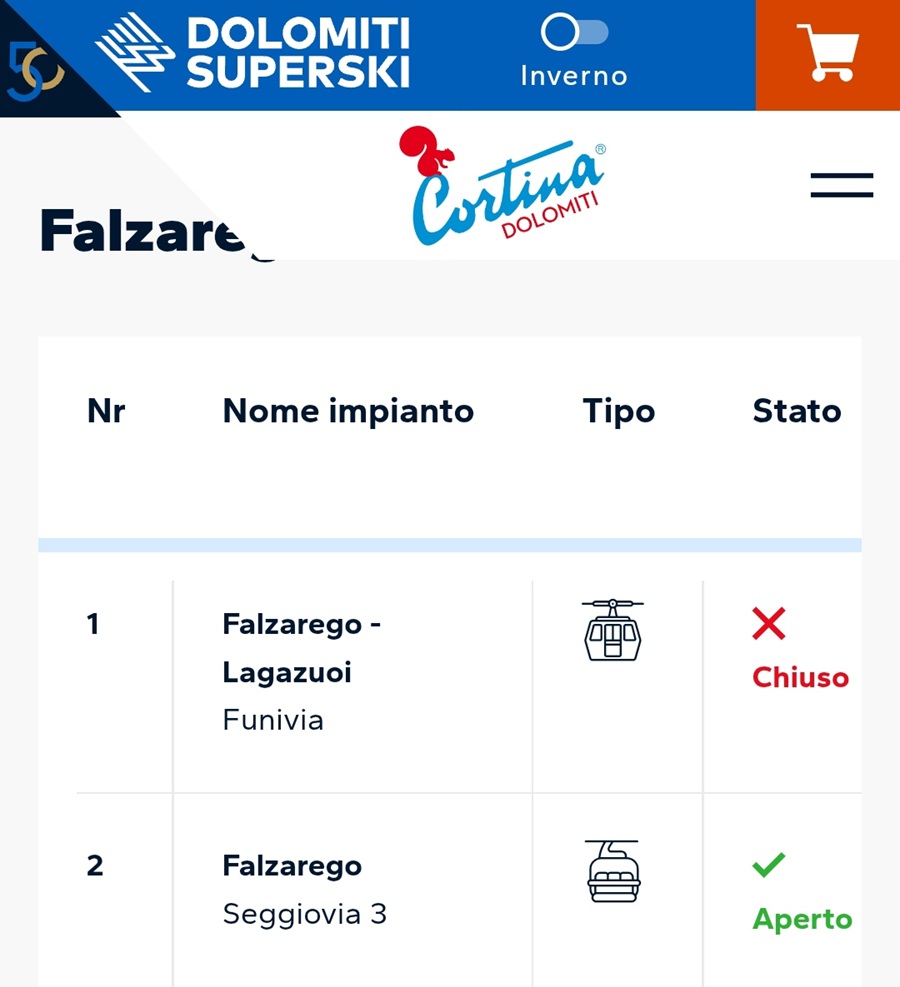Screen dimensions: 900x987
Task: Go to the Dolomiti Superski home page
Action: [254, 54]
